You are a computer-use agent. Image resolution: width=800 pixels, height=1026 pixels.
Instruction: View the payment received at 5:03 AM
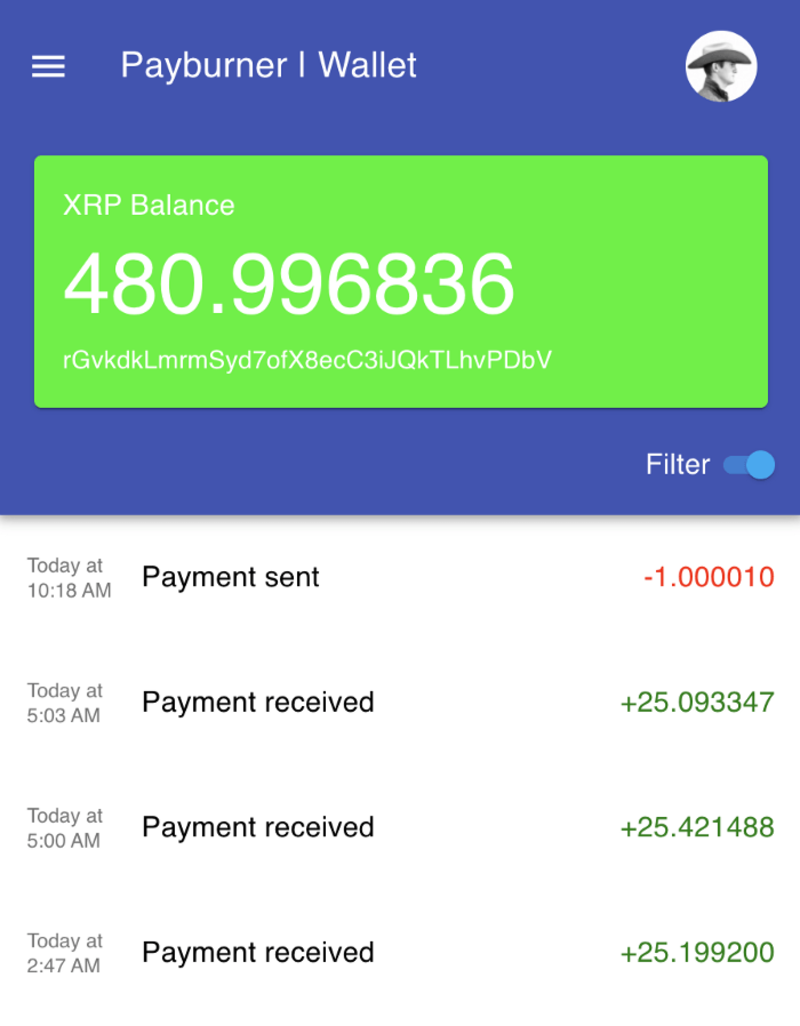pos(400,703)
